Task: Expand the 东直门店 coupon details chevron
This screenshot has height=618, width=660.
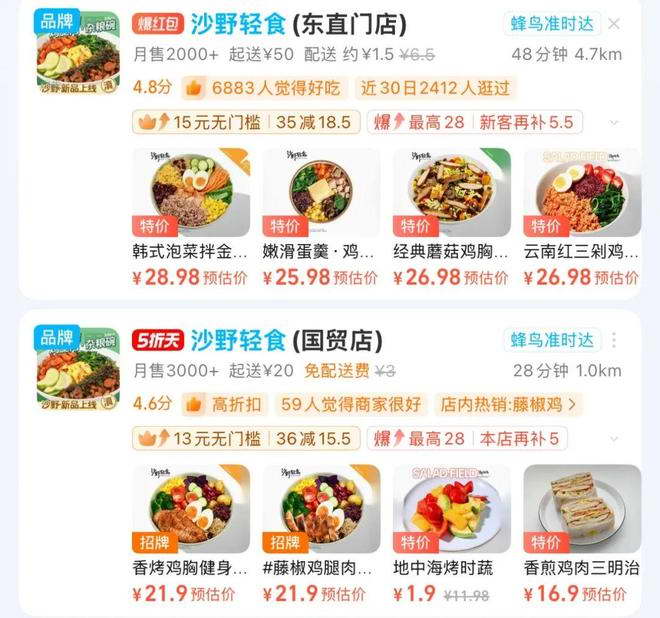Action: 614,123
